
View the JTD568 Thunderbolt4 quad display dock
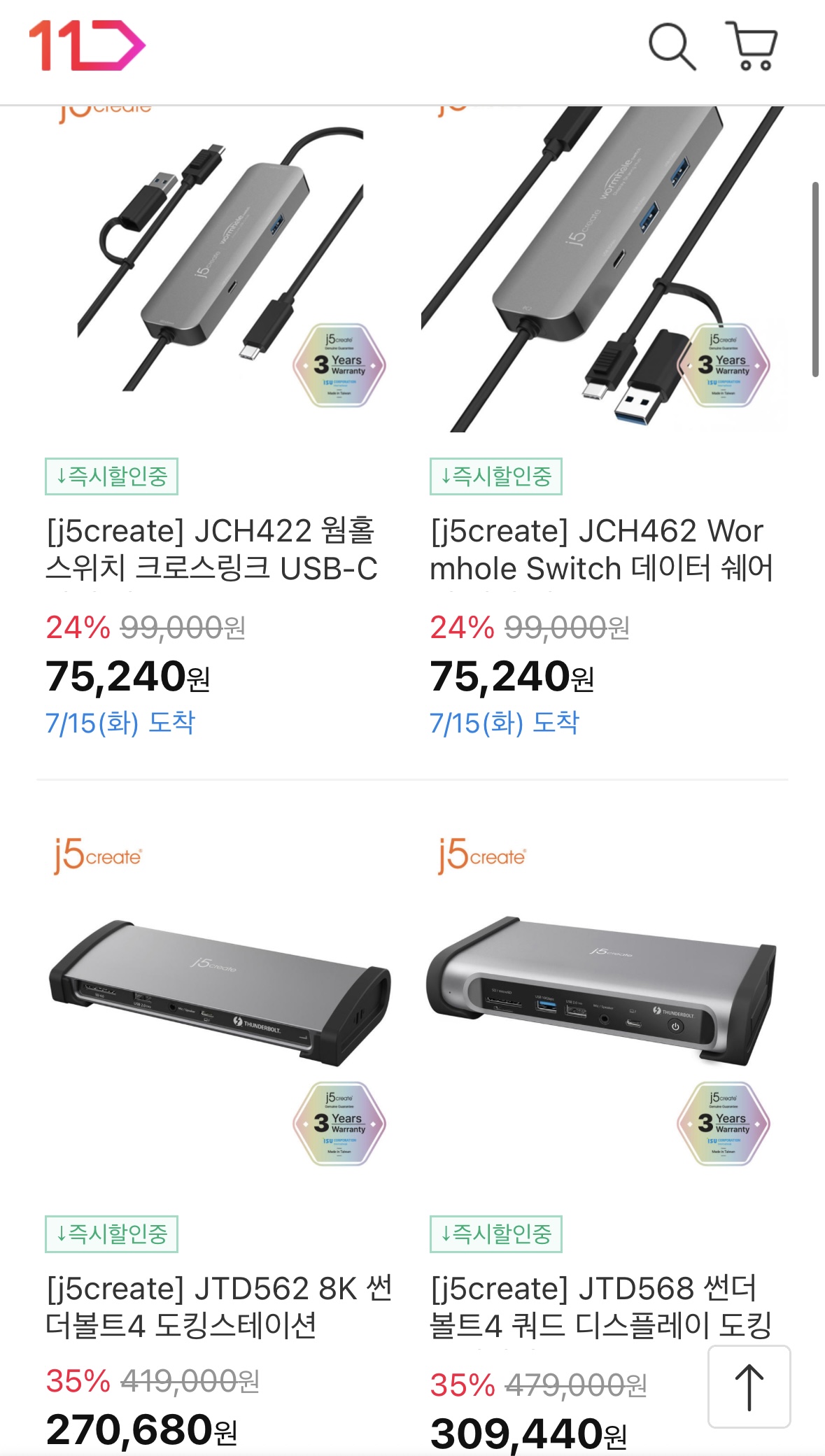click(600, 1306)
